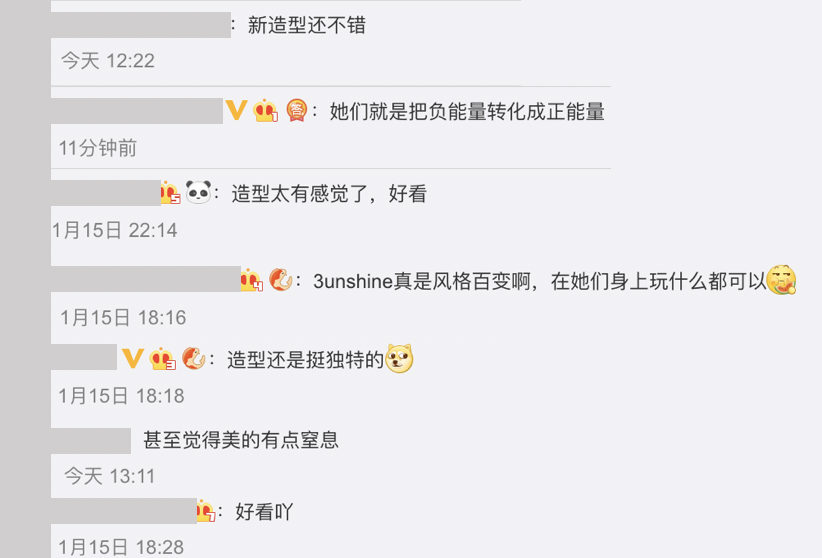This screenshot has width=822, height=558.
Task: Tap the comment 造型太有感觉了，好看
Action: tap(329, 194)
